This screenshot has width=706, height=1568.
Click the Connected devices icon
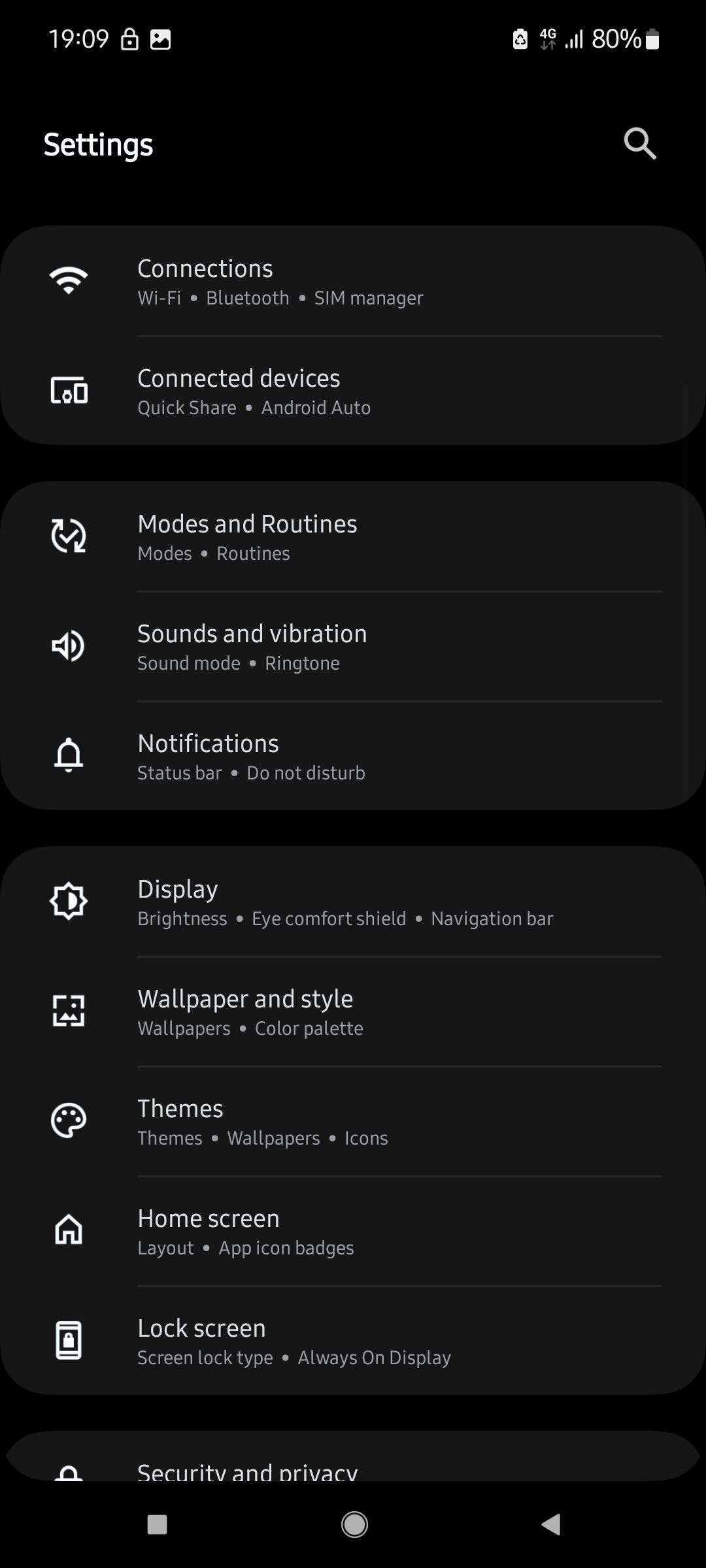[68, 391]
